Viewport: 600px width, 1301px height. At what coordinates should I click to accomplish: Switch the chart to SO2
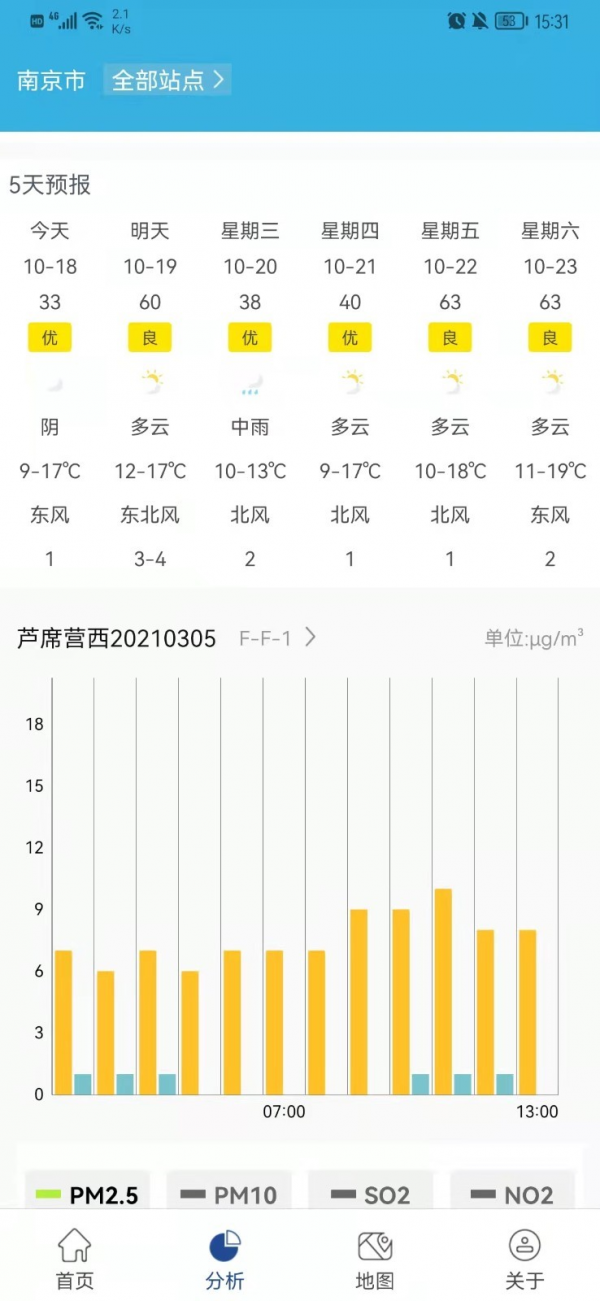click(371, 1194)
